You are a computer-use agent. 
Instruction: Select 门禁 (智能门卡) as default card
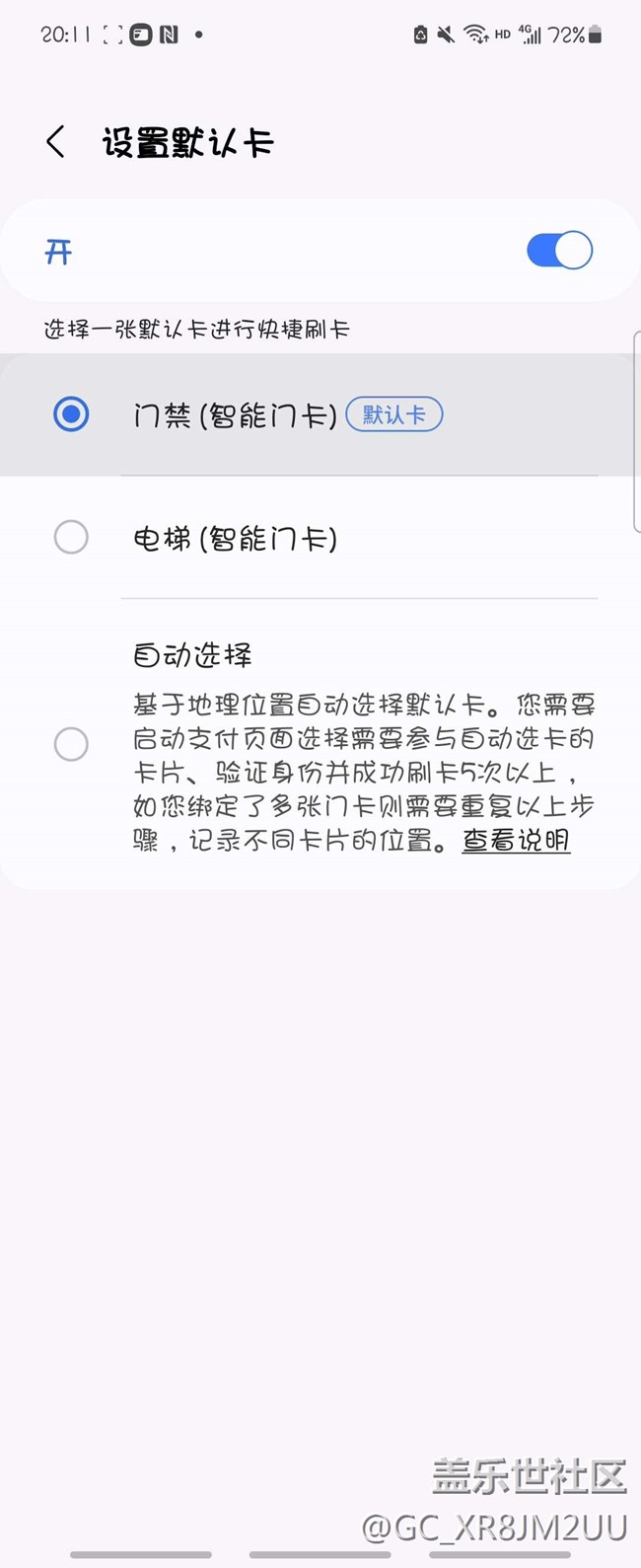(71, 414)
